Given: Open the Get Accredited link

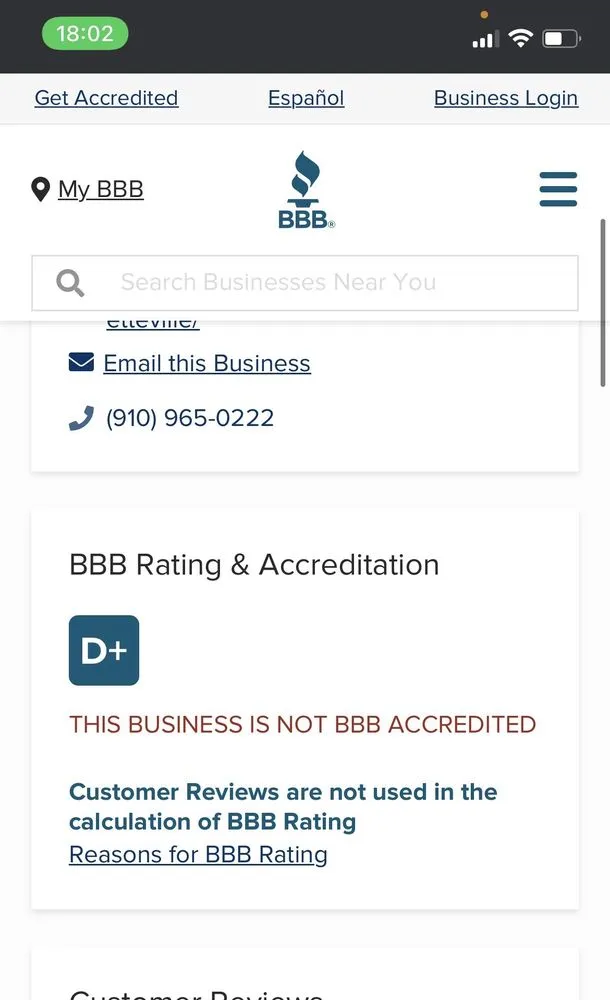Looking at the screenshot, I should click(x=106, y=98).
